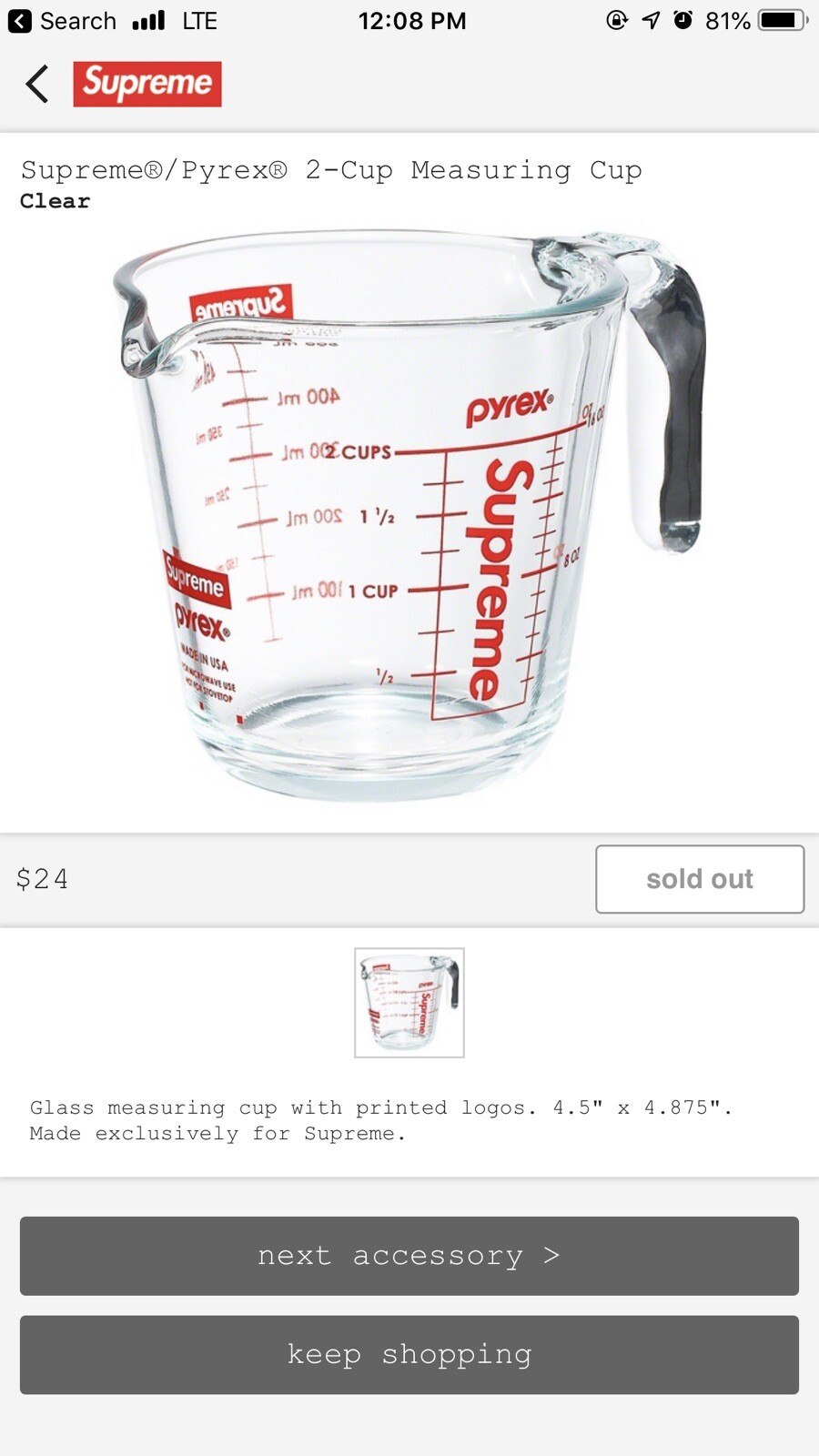The width and height of the screenshot is (819, 1456).
Task: Tap the location arrow icon
Action: [x=649, y=20]
